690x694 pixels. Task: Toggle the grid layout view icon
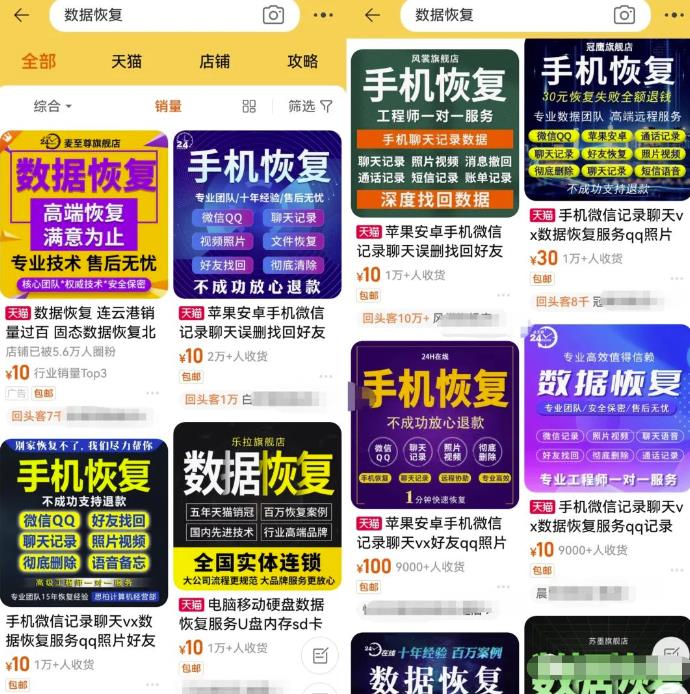(x=249, y=106)
